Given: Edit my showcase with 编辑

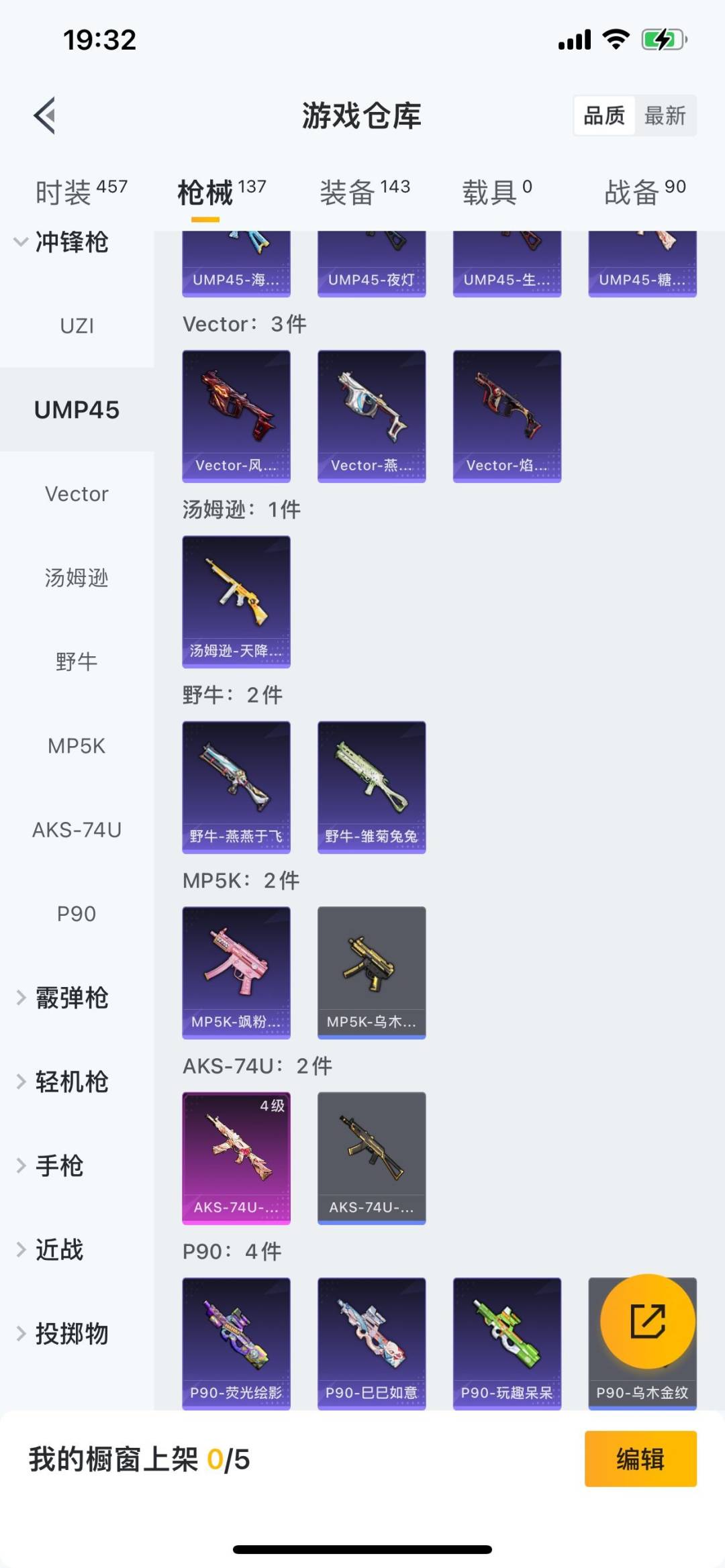Looking at the screenshot, I should [640, 1459].
